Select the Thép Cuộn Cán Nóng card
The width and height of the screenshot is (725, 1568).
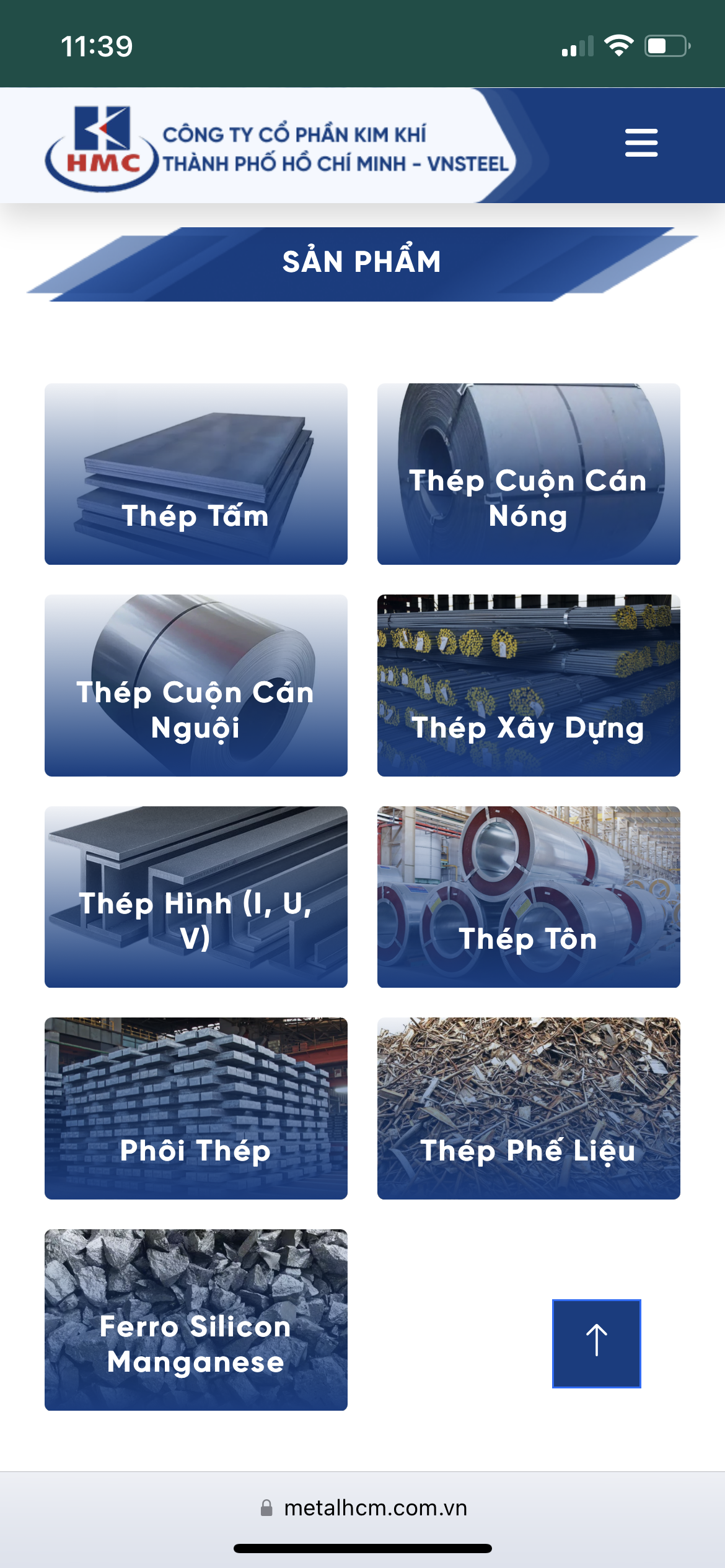pyautogui.click(x=527, y=474)
